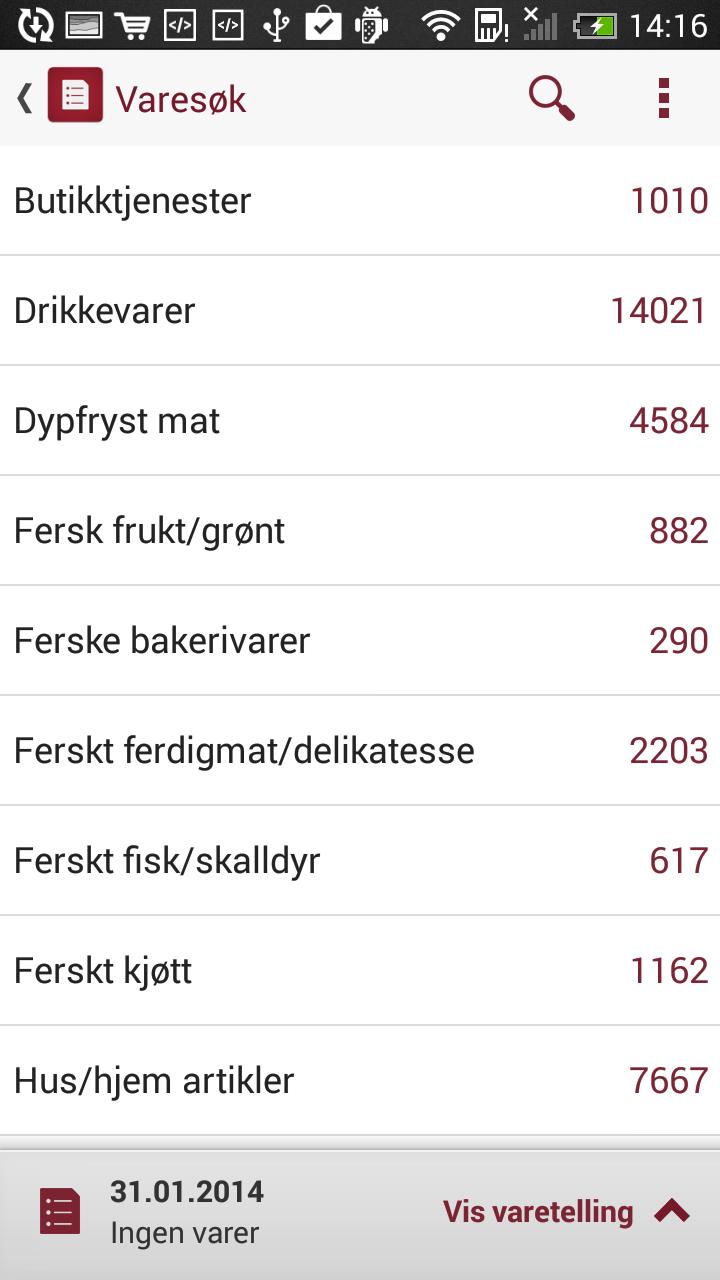
Task: Tap the red list icon beside the date
Action: click(60, 1210)
